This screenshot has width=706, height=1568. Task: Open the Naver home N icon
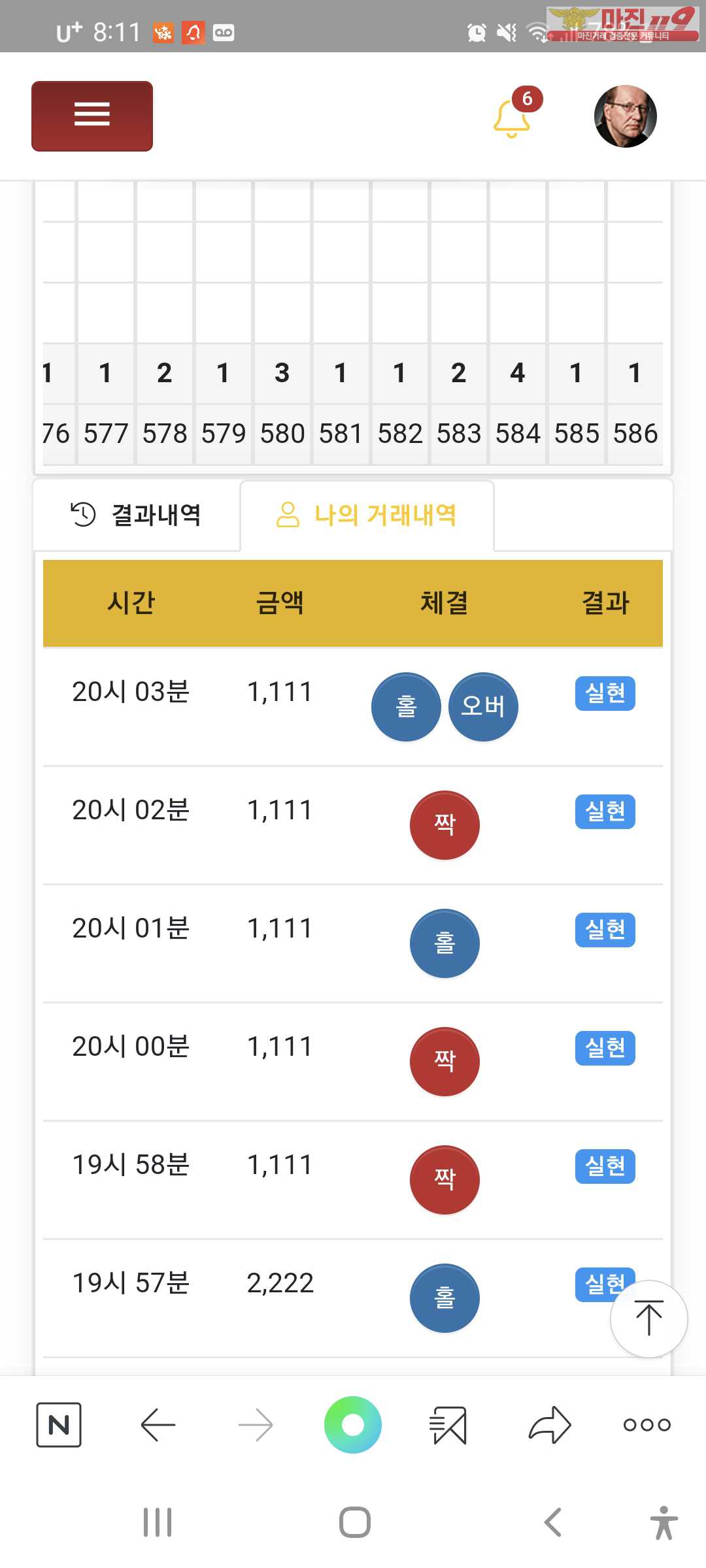tap(59, 1424)
